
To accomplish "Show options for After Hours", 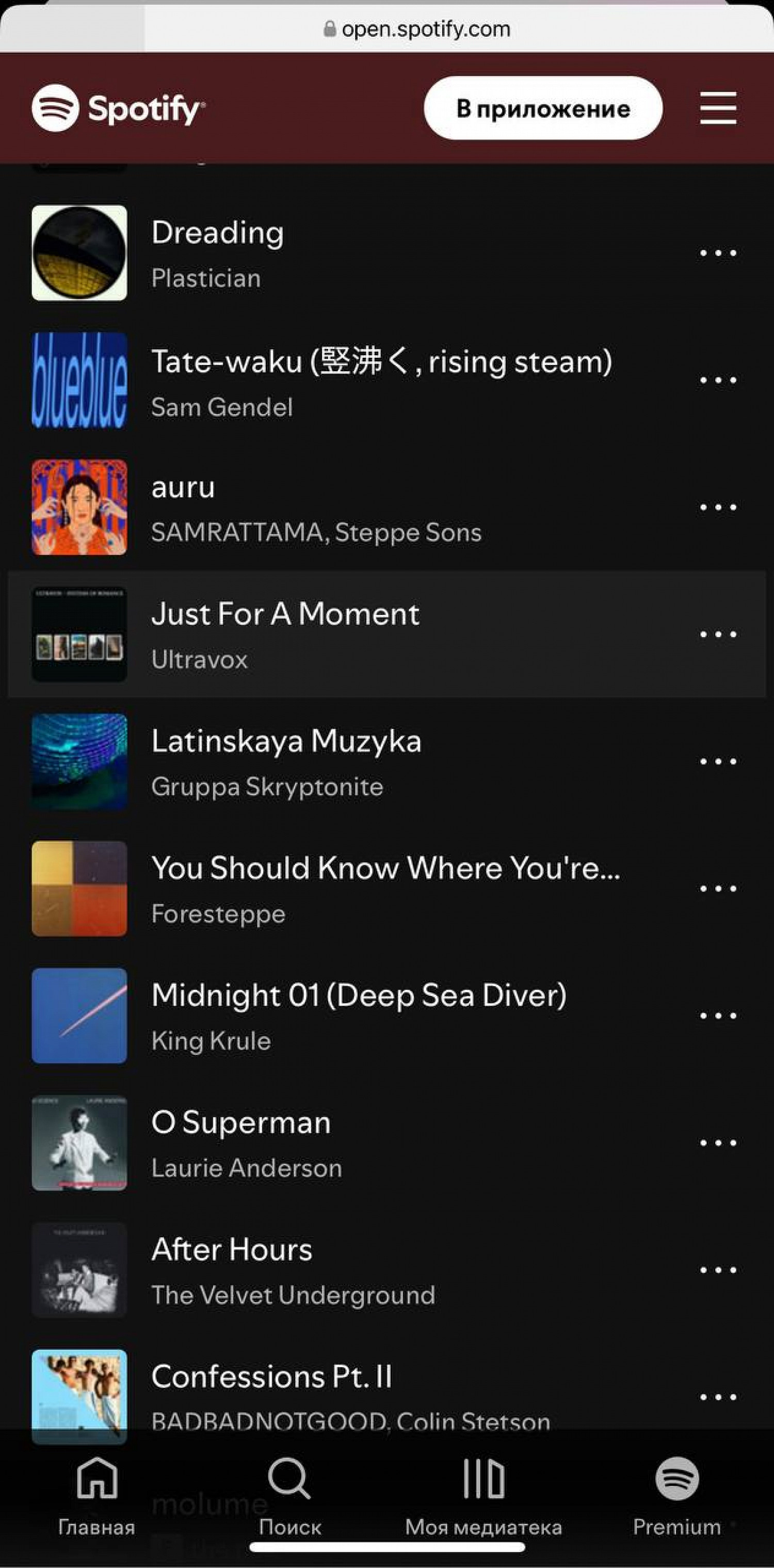I will pyautogui.click(x=718, y=1270).
